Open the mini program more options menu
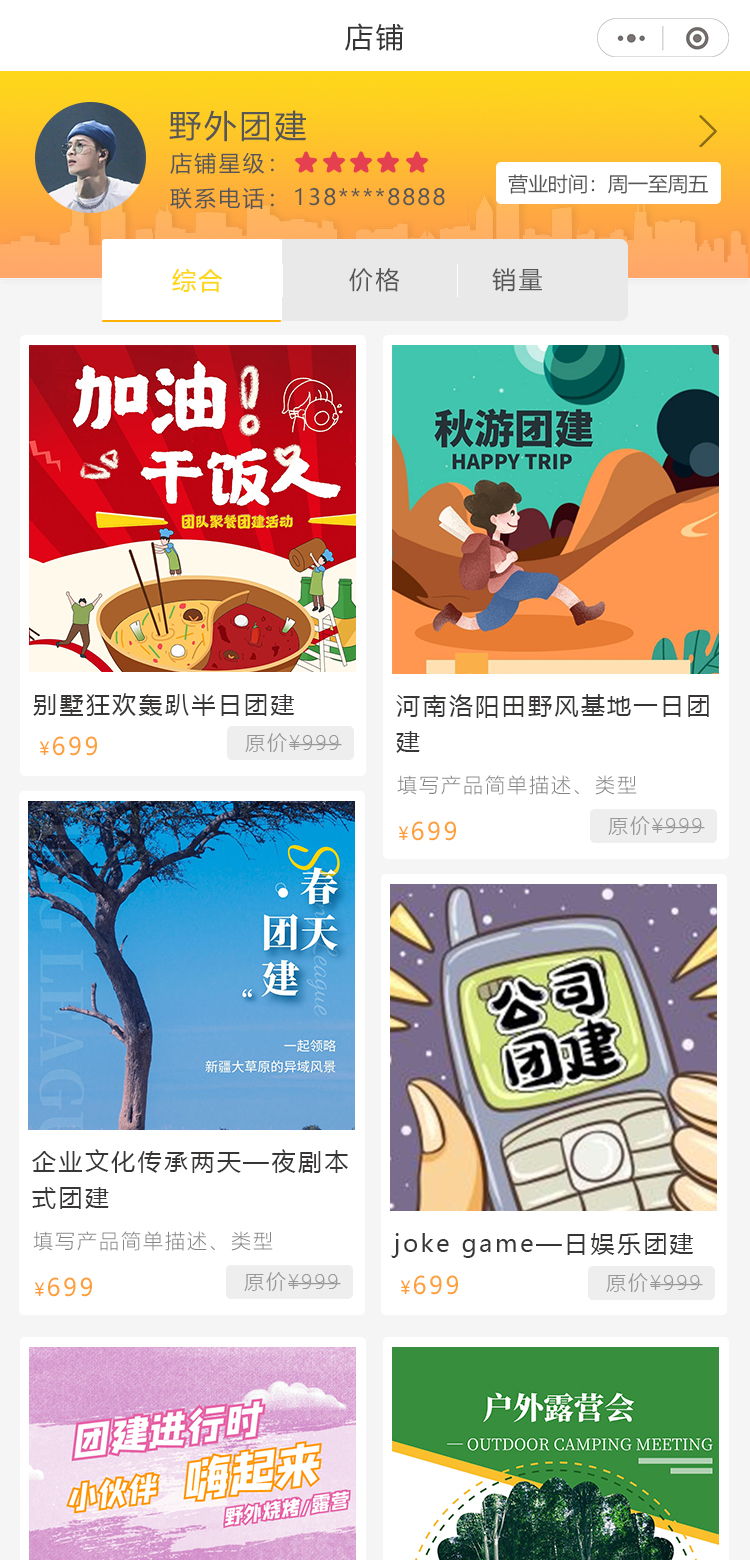750x1560 pixels. tap(631, 39)
